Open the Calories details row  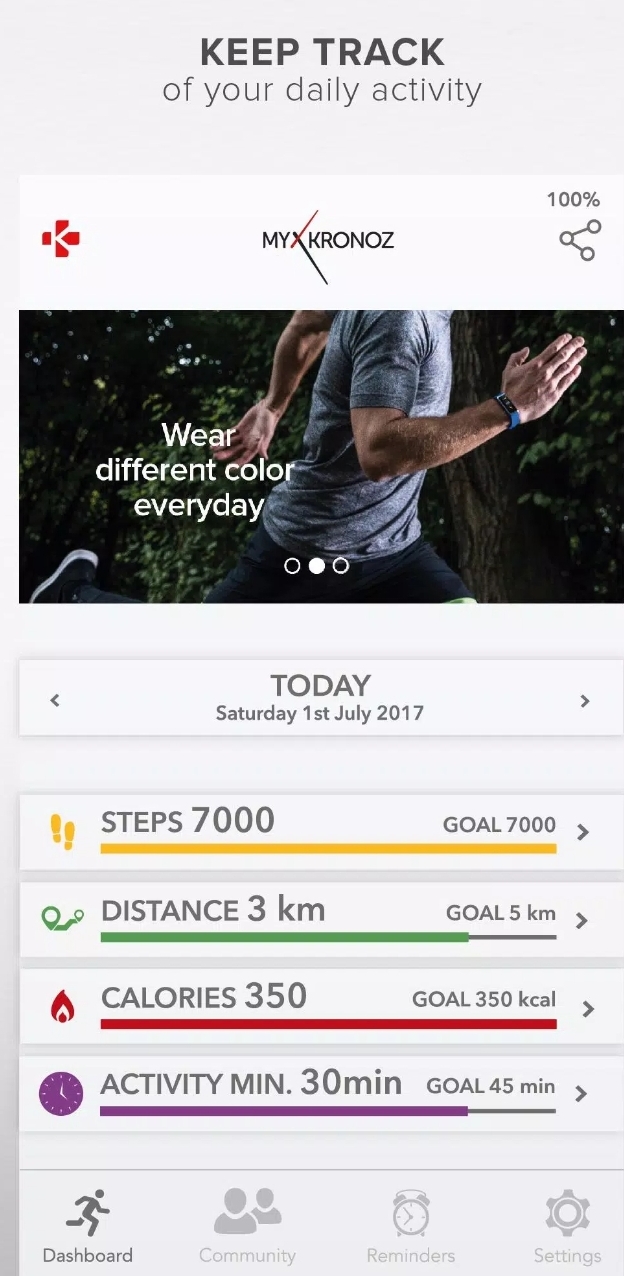coord(321,1007)
